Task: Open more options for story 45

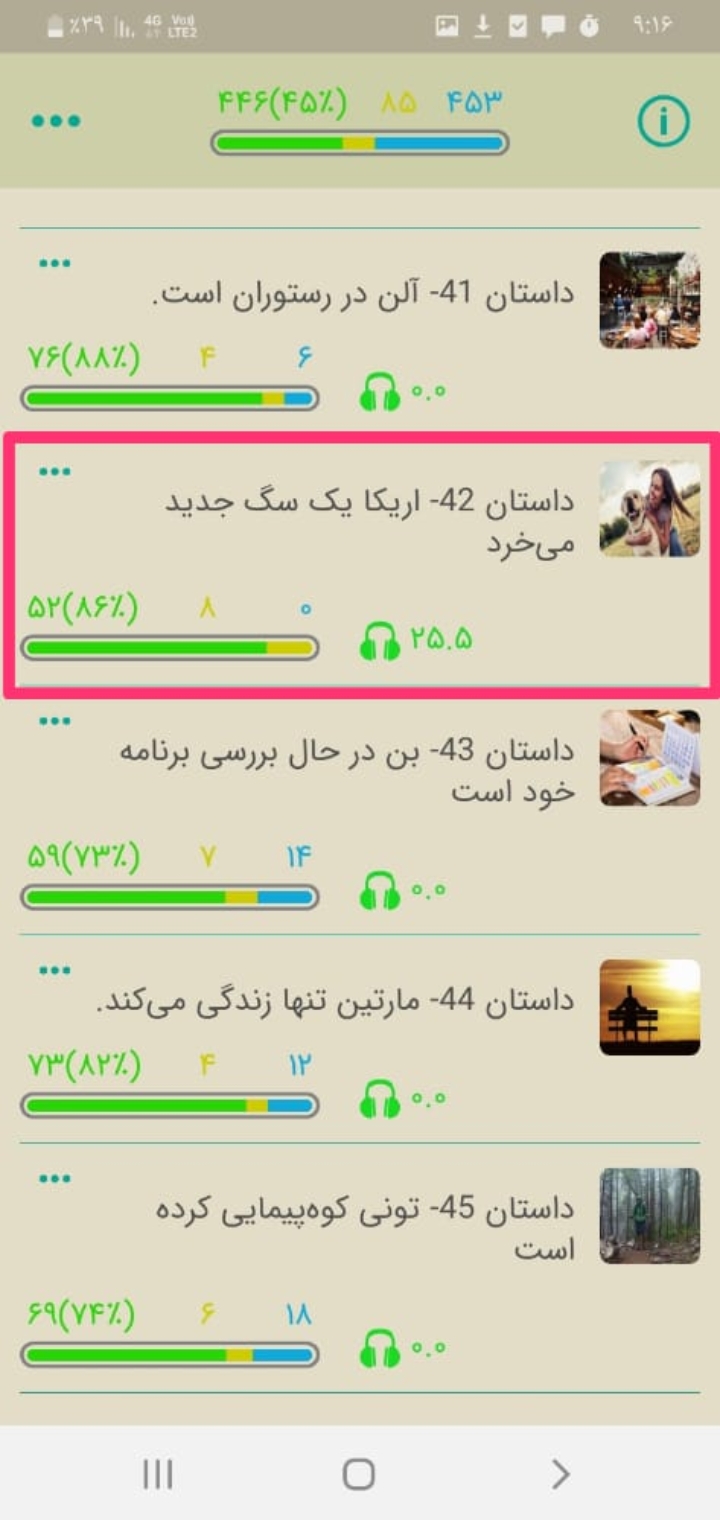Action: (55, 1179)
